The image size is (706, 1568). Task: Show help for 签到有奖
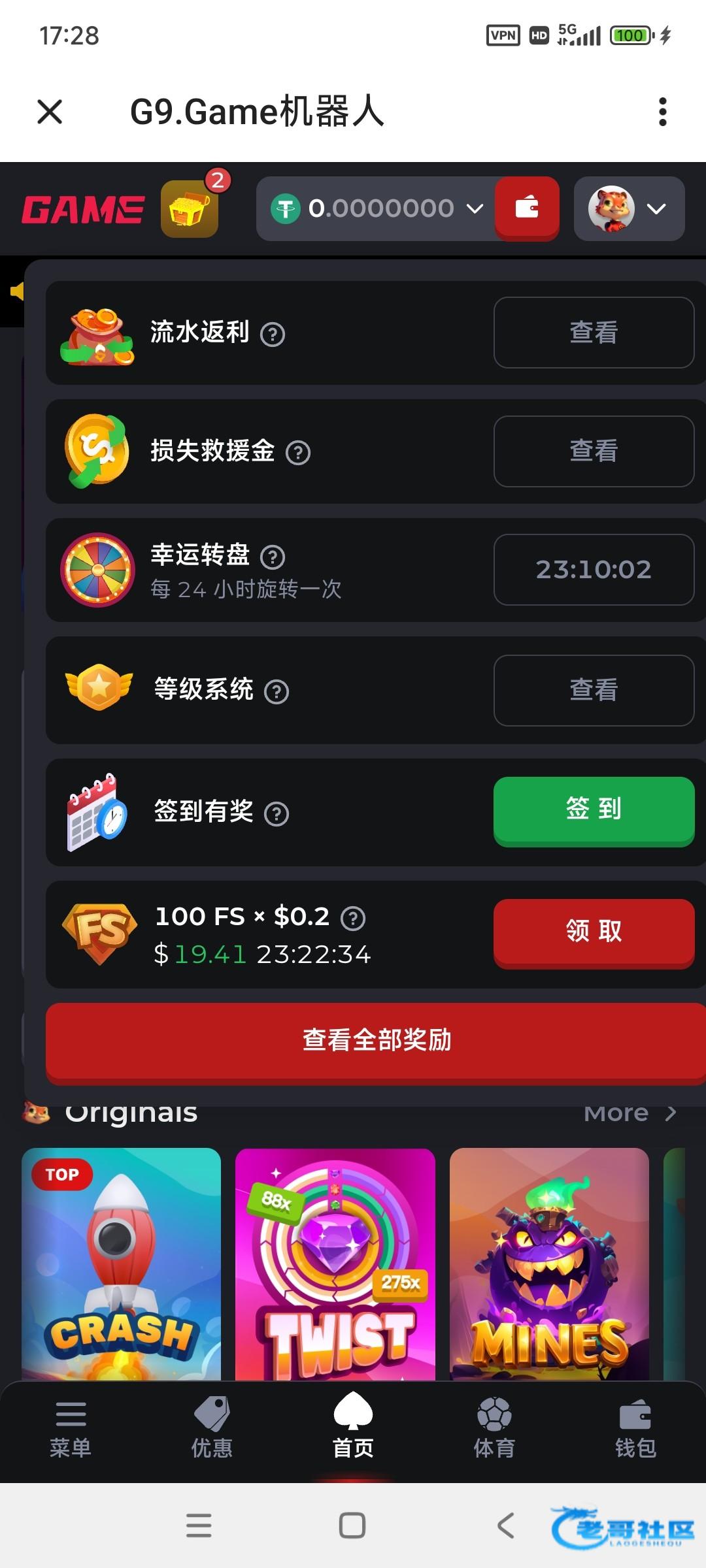(x=277, y=814)
